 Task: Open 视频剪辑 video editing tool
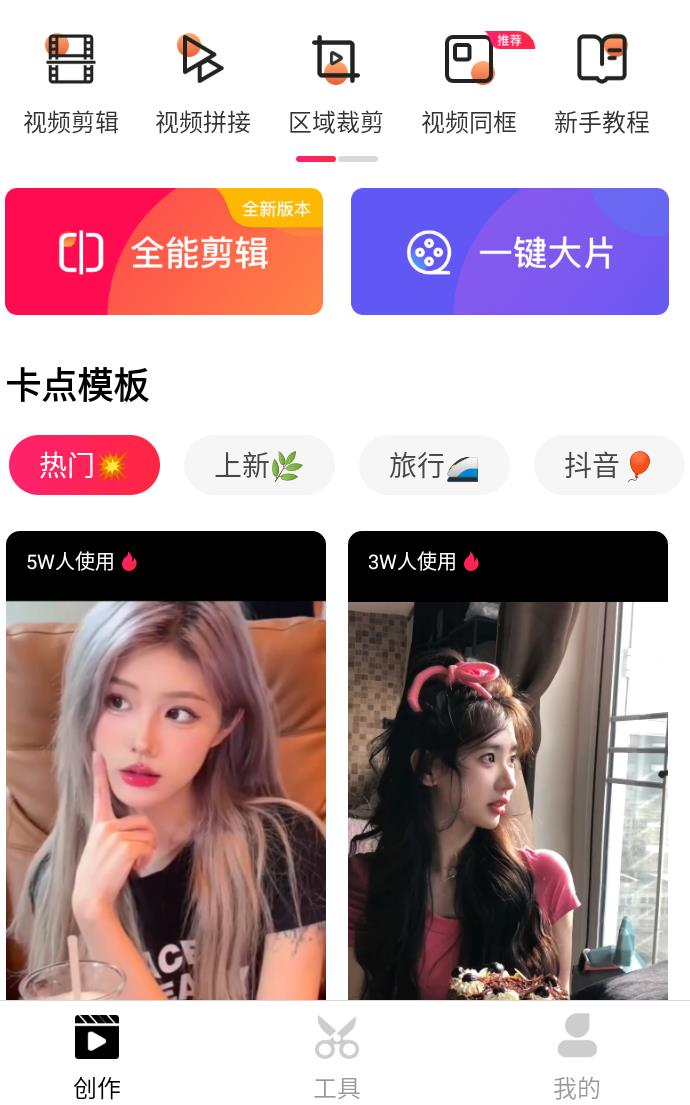(71, 83)
